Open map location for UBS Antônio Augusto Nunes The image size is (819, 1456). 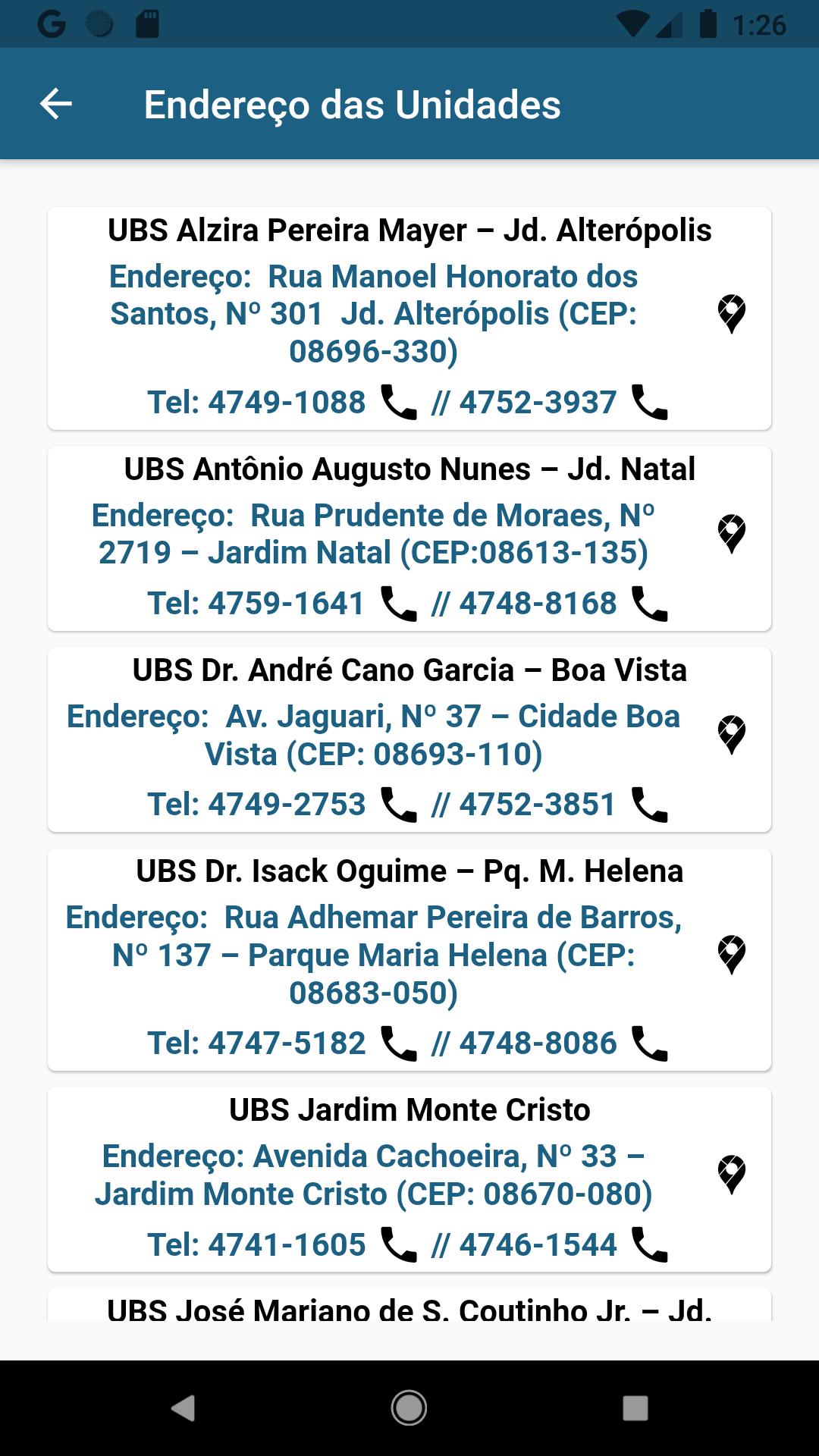[732, 534]
